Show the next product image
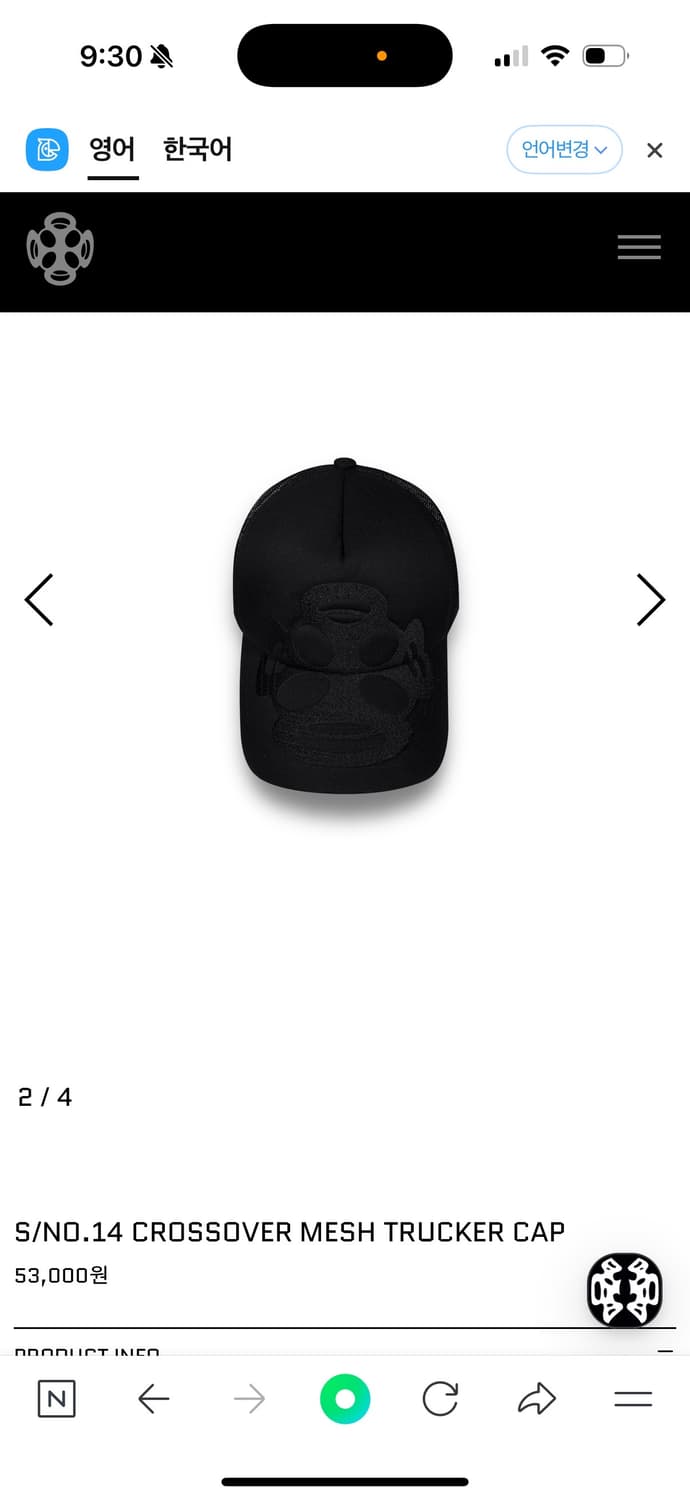Viewport: 690px width, 1500px height. pos(650,600)
